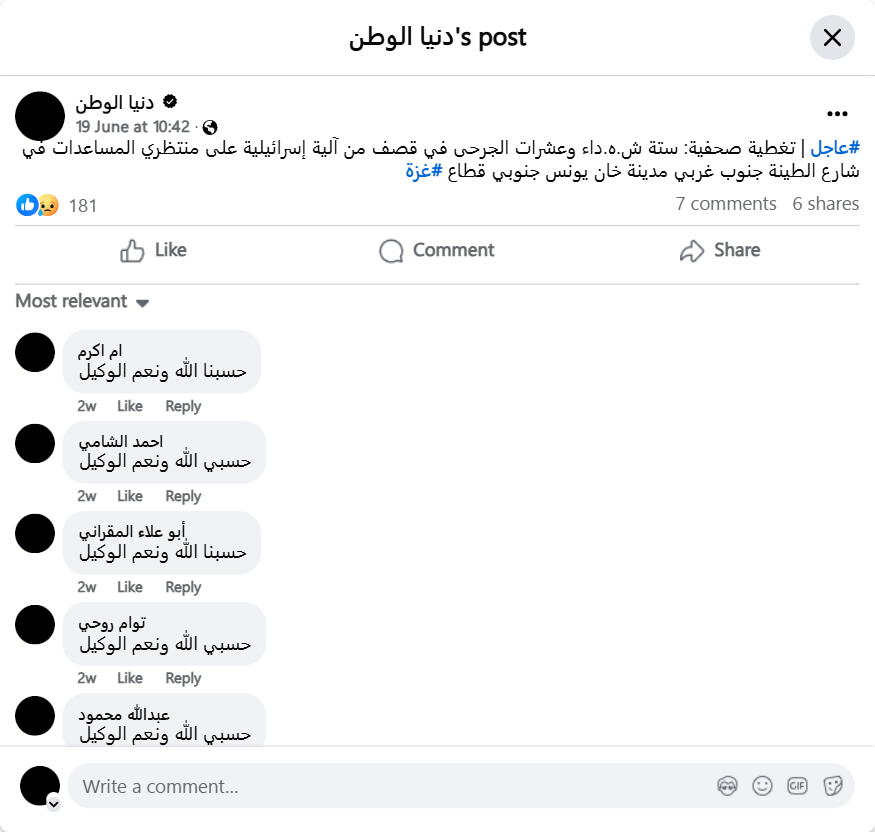Screen dimensions: 875x832
Task: Like ام اكرم's comment
Action: [130, 406]
